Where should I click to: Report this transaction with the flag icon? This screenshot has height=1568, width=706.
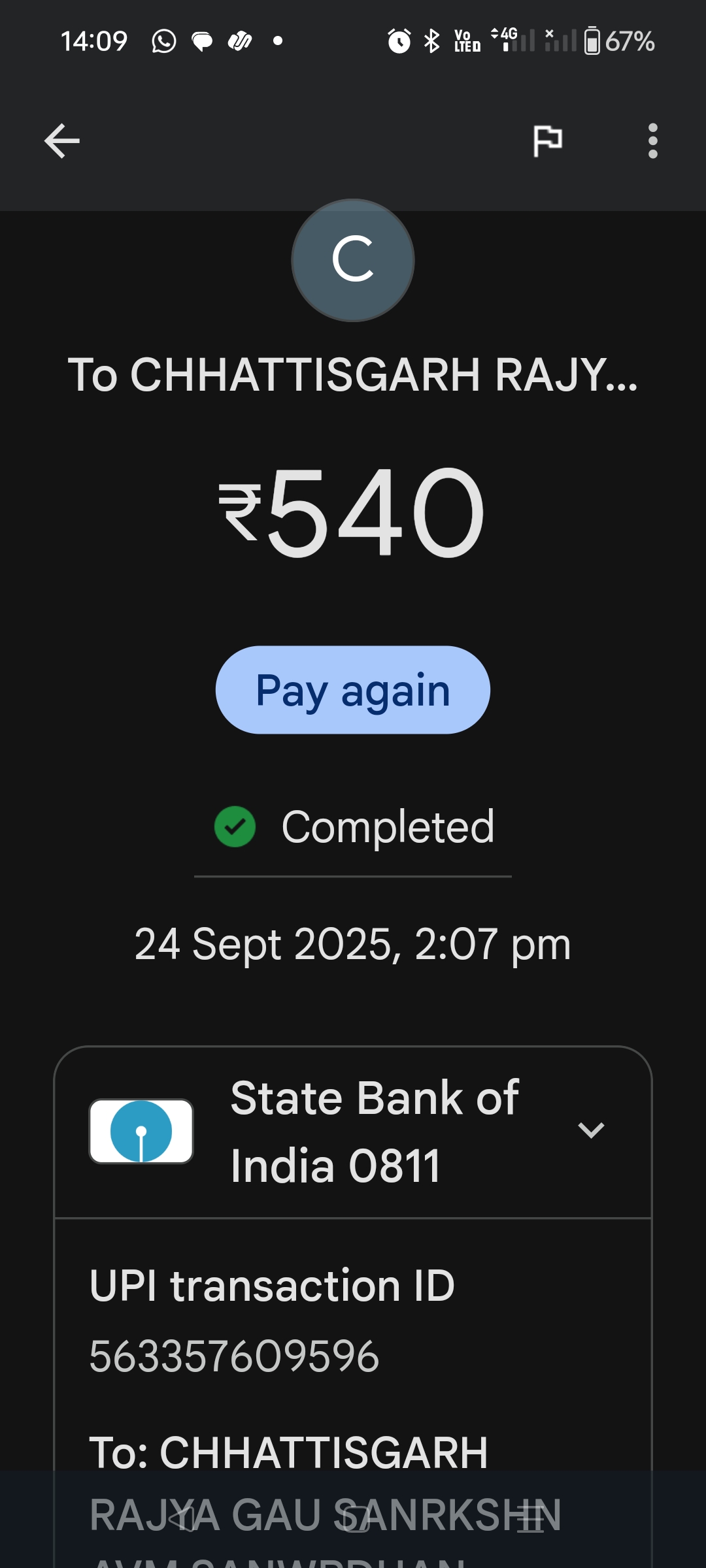(547, 140)
